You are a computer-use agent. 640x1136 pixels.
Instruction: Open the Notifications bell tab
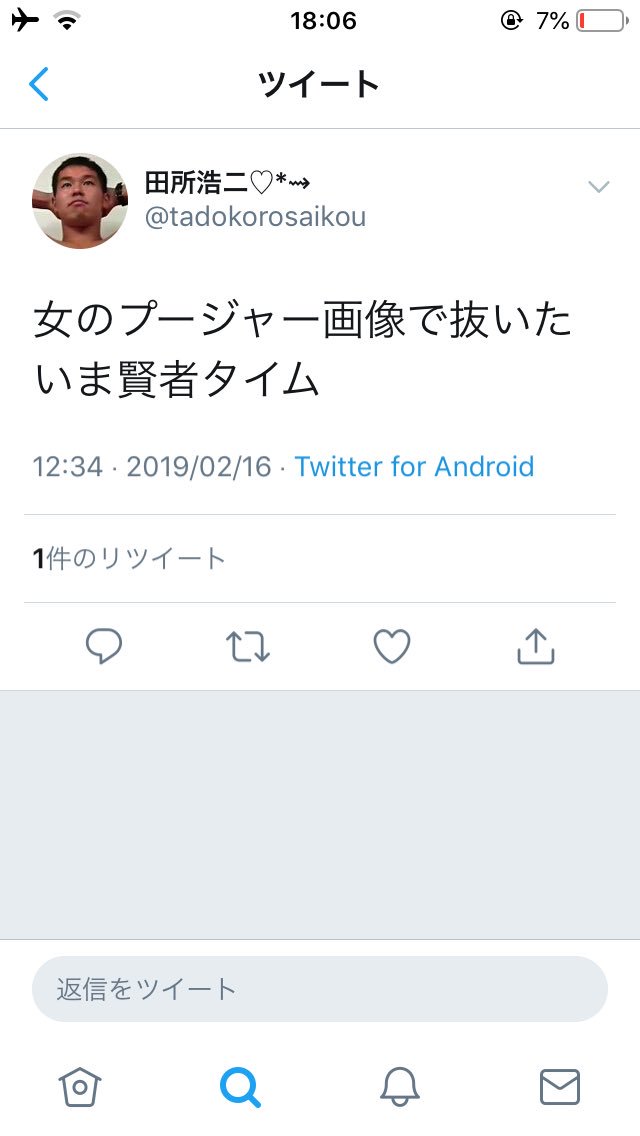click(400, 1086)
